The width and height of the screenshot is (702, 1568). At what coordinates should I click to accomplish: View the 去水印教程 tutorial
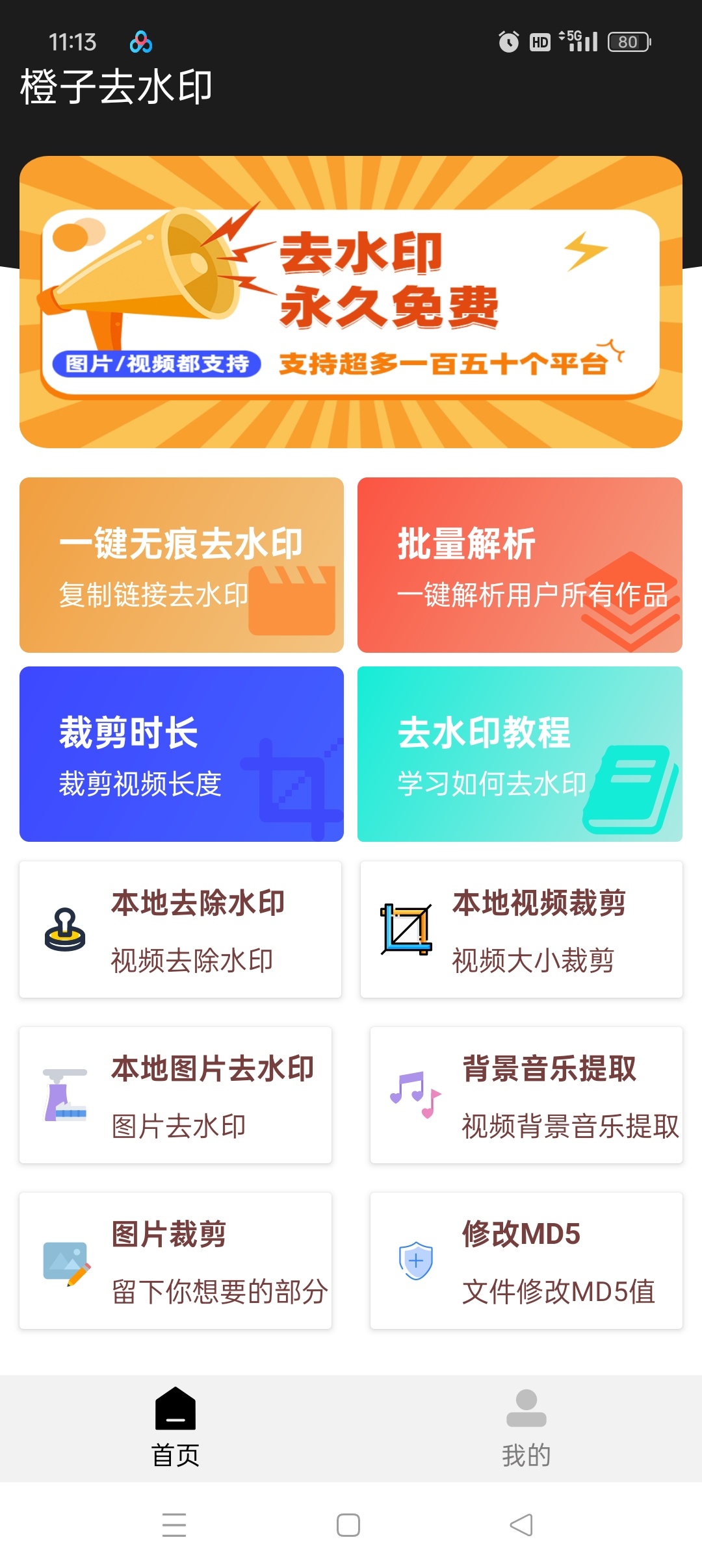[x=519, y=754]
